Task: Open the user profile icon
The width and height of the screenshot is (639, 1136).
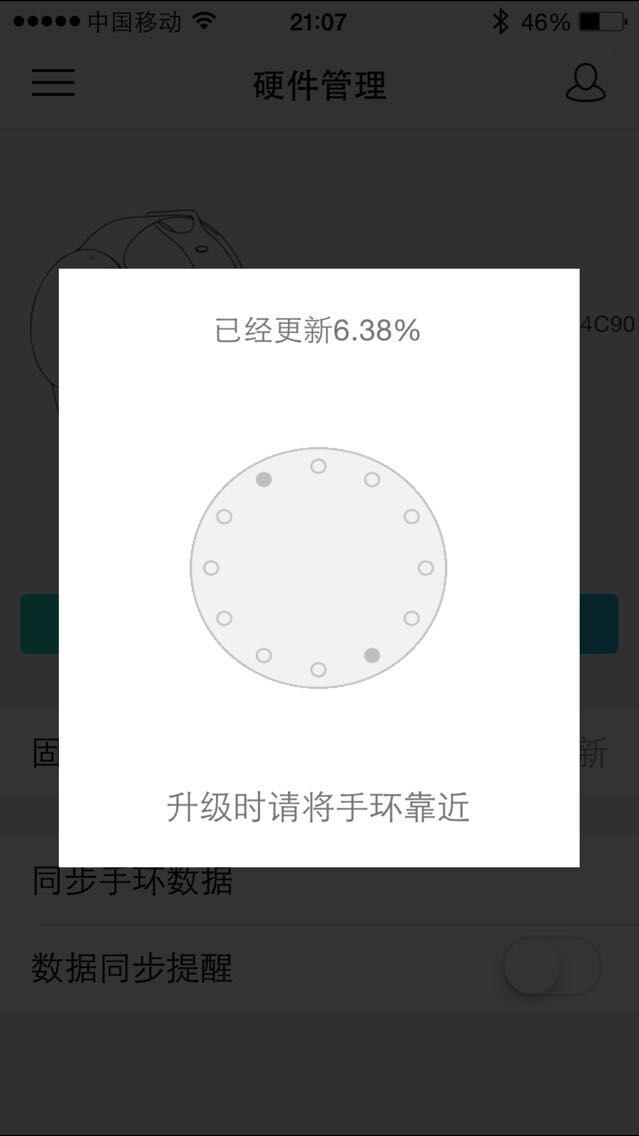Action: (585, 84)
